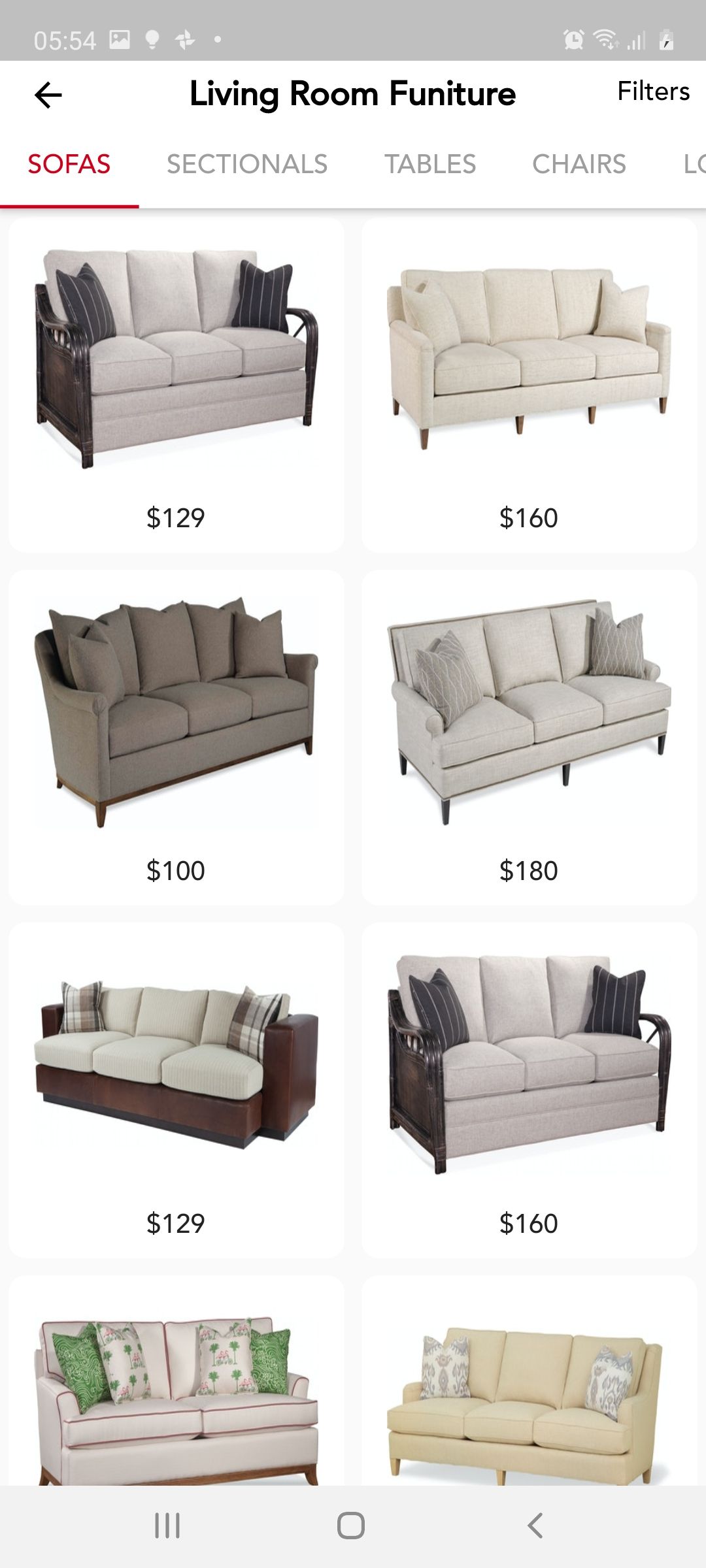Viewport: 706px width, 1568px height.
Task: Switch to the Chairs tab
Action: click(x=579, y=164)
